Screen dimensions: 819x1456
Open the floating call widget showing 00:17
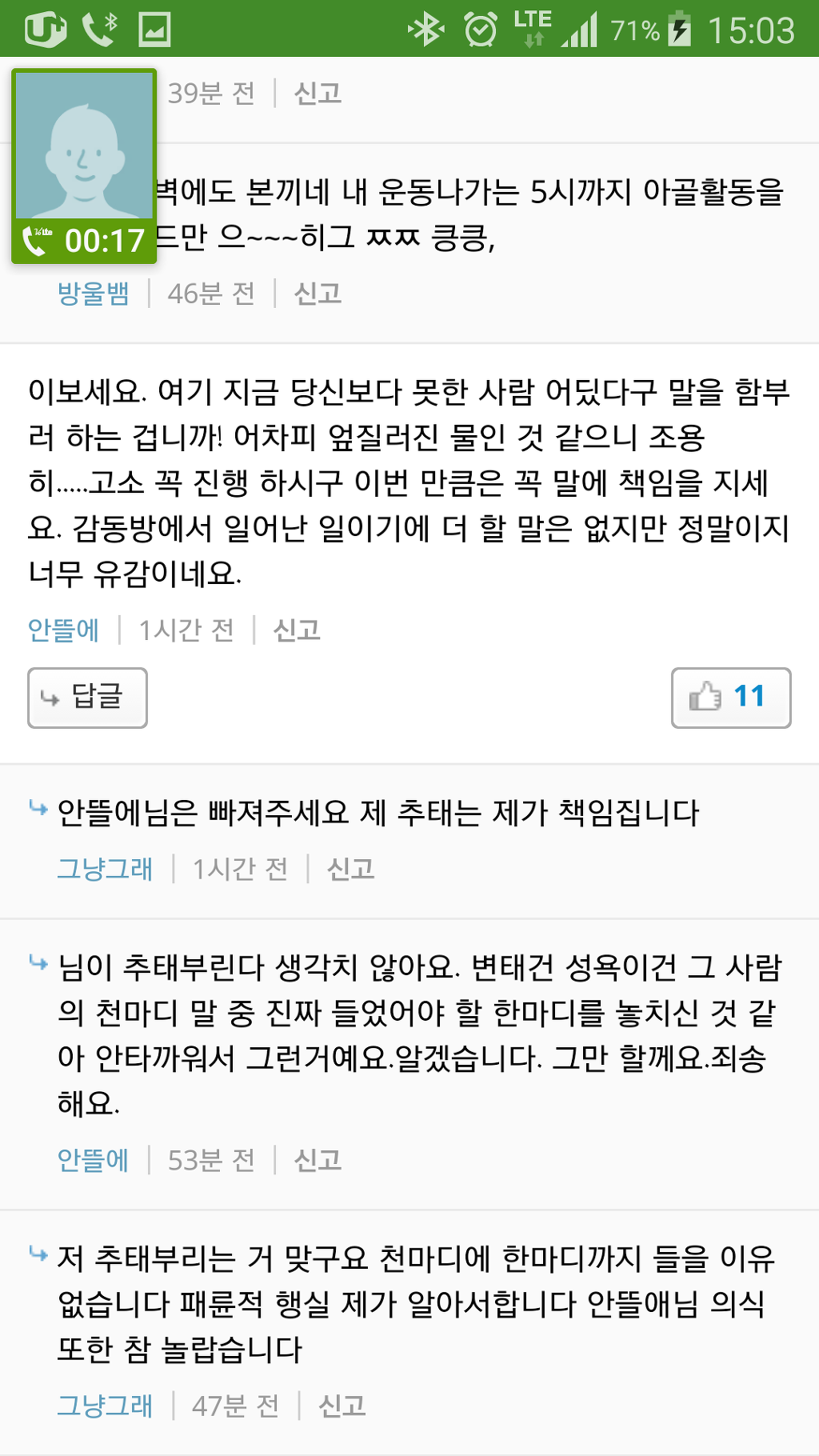point(84,166)
